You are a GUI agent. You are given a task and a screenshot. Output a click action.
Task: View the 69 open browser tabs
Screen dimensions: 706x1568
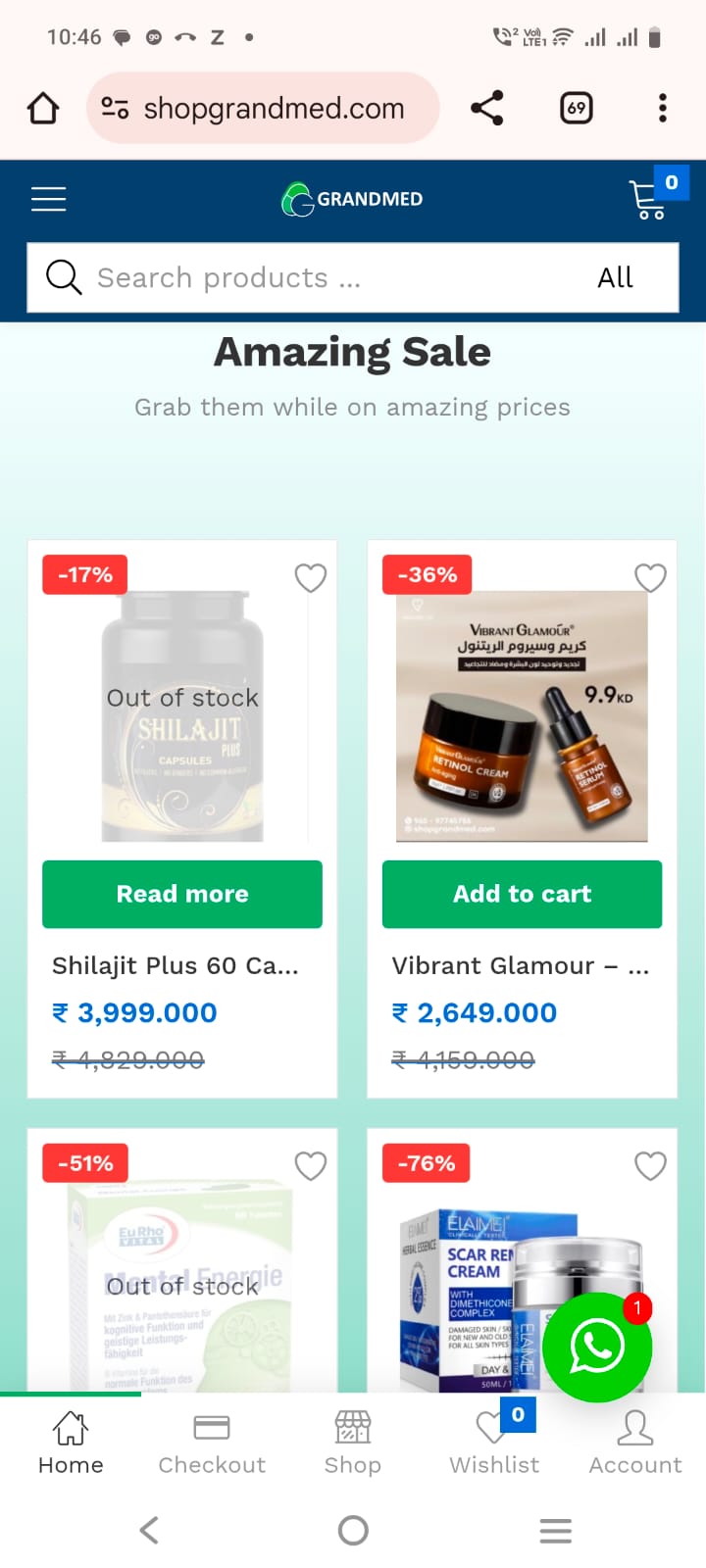(x=577, y=108)
